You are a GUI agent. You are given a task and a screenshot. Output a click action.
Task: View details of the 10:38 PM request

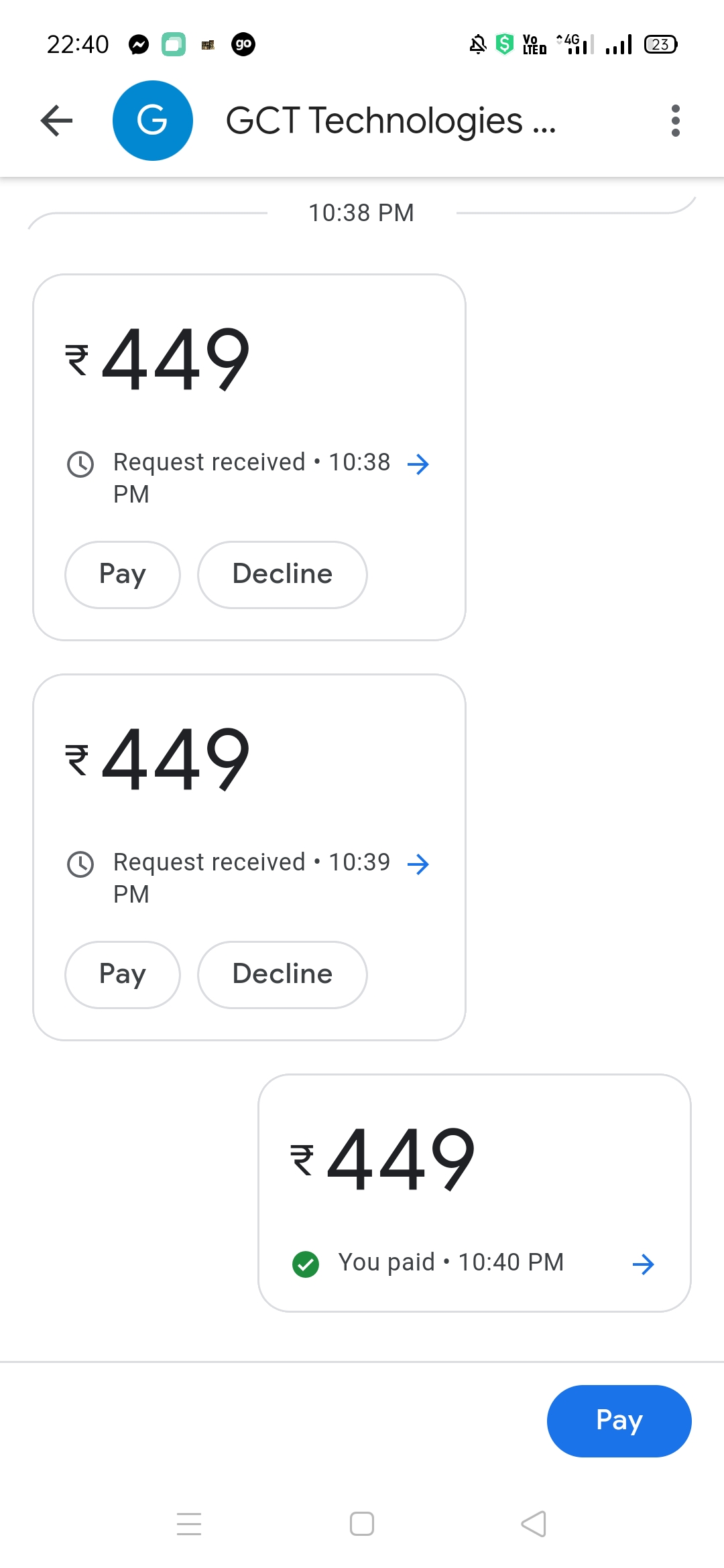click(418, 464)
